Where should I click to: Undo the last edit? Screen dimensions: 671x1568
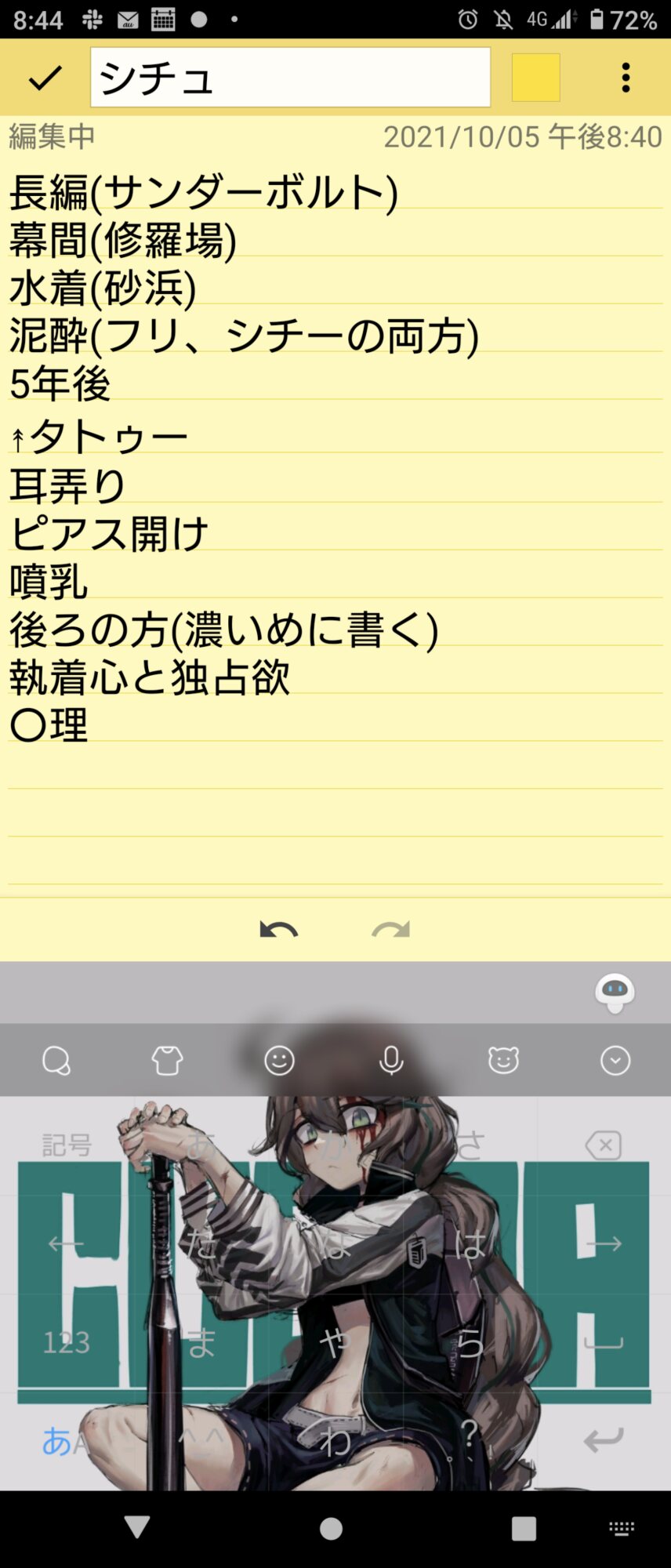point(279,931)
